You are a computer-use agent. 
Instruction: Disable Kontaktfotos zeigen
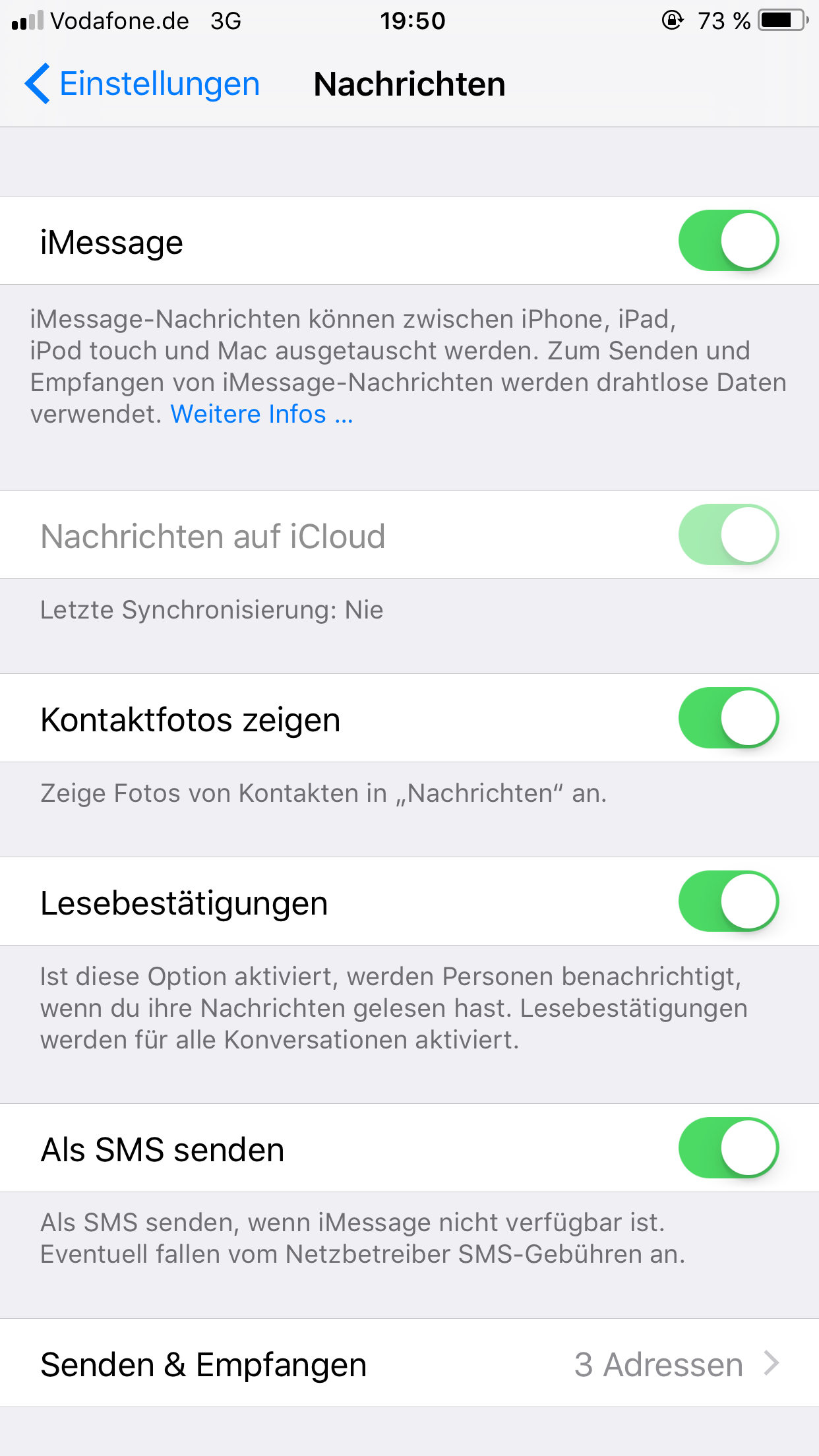729,718
